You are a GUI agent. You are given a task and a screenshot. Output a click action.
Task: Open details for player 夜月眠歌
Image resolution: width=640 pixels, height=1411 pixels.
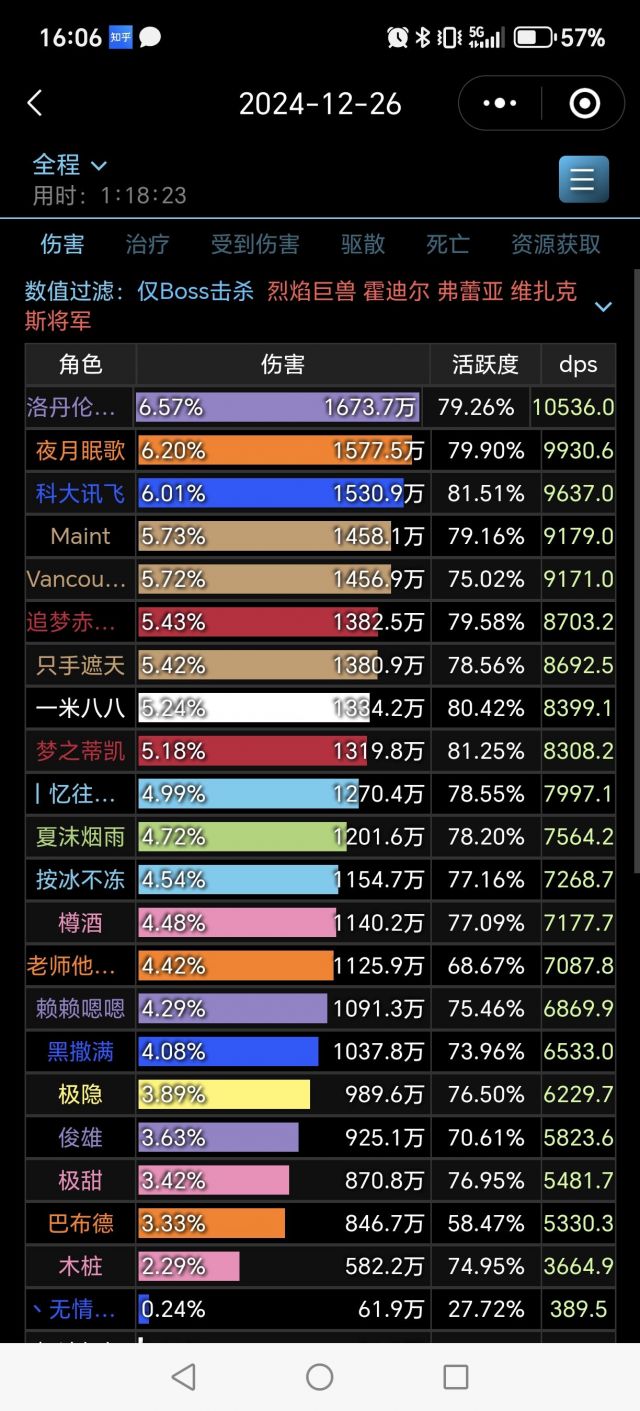pyautogui.click(x=80, y=451)
